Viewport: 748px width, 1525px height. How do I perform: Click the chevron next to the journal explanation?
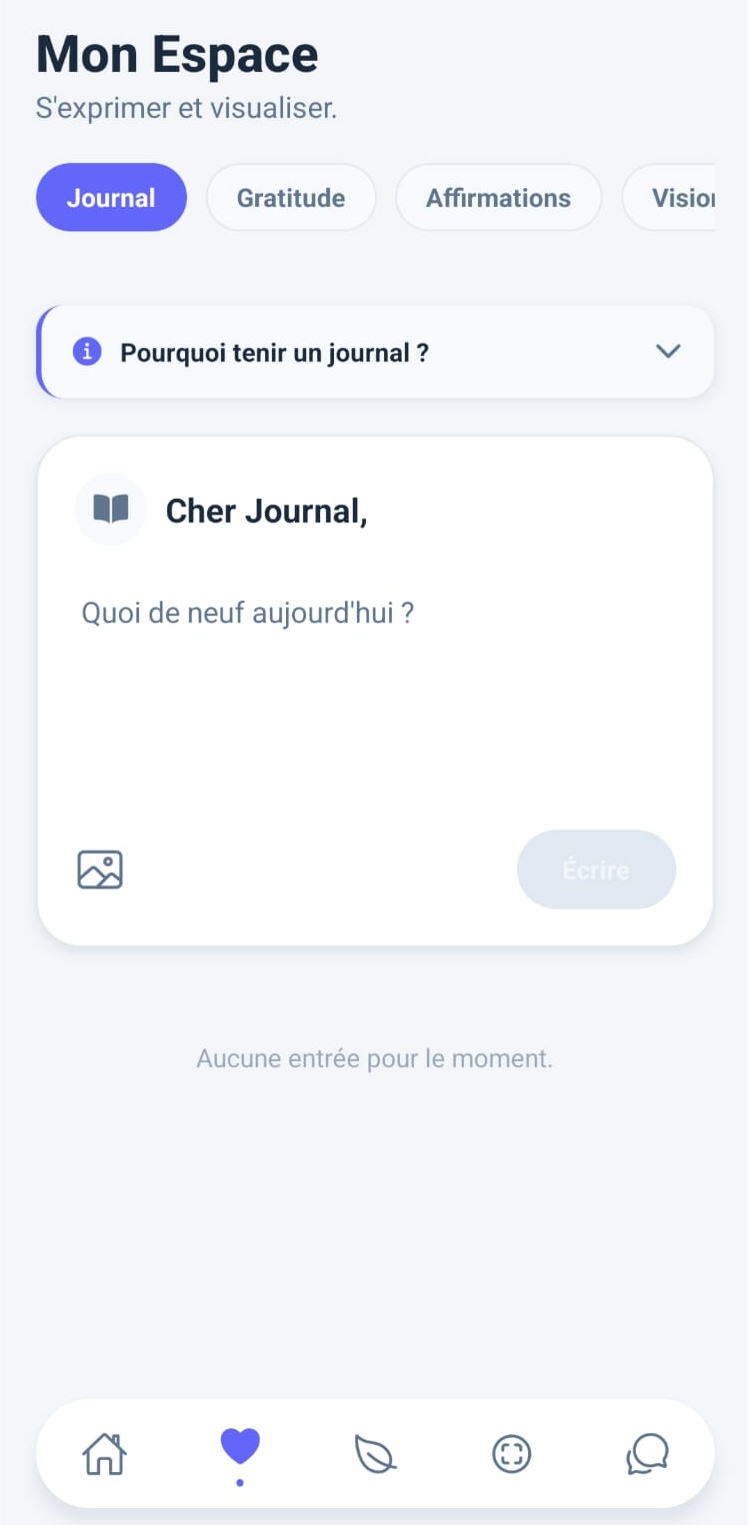click(668, 351)
